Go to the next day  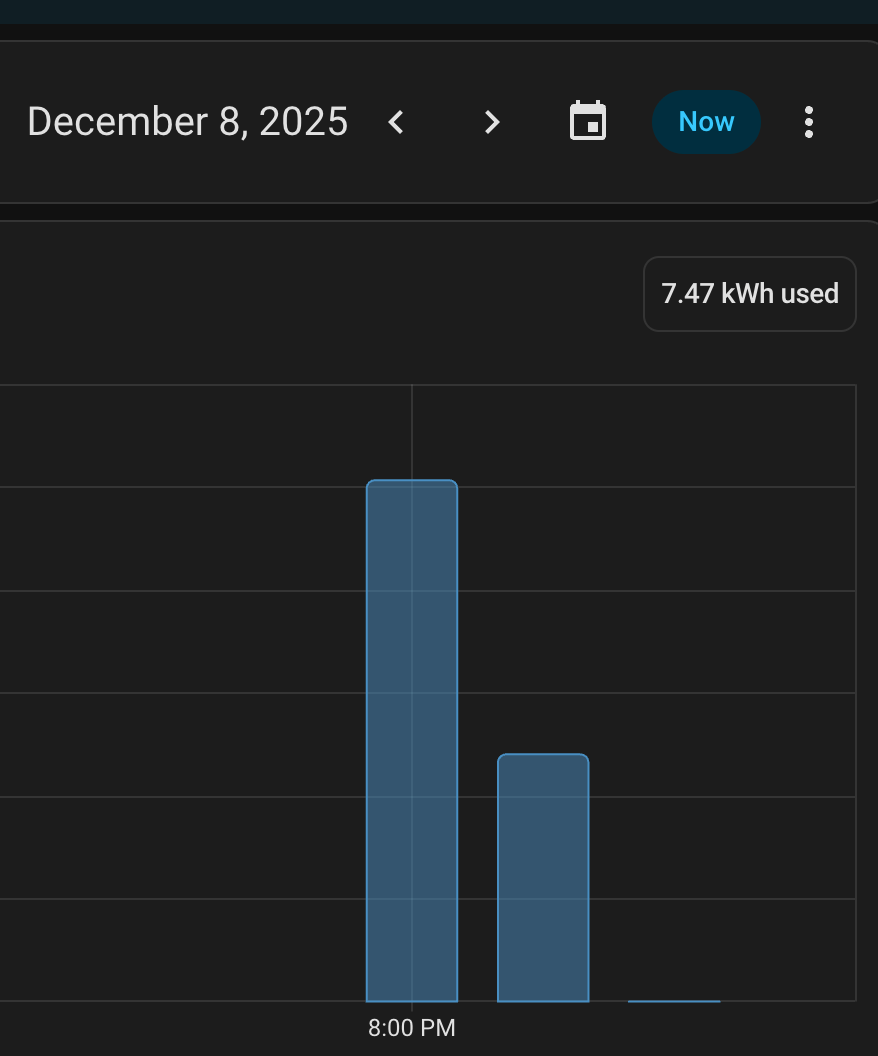491,122
